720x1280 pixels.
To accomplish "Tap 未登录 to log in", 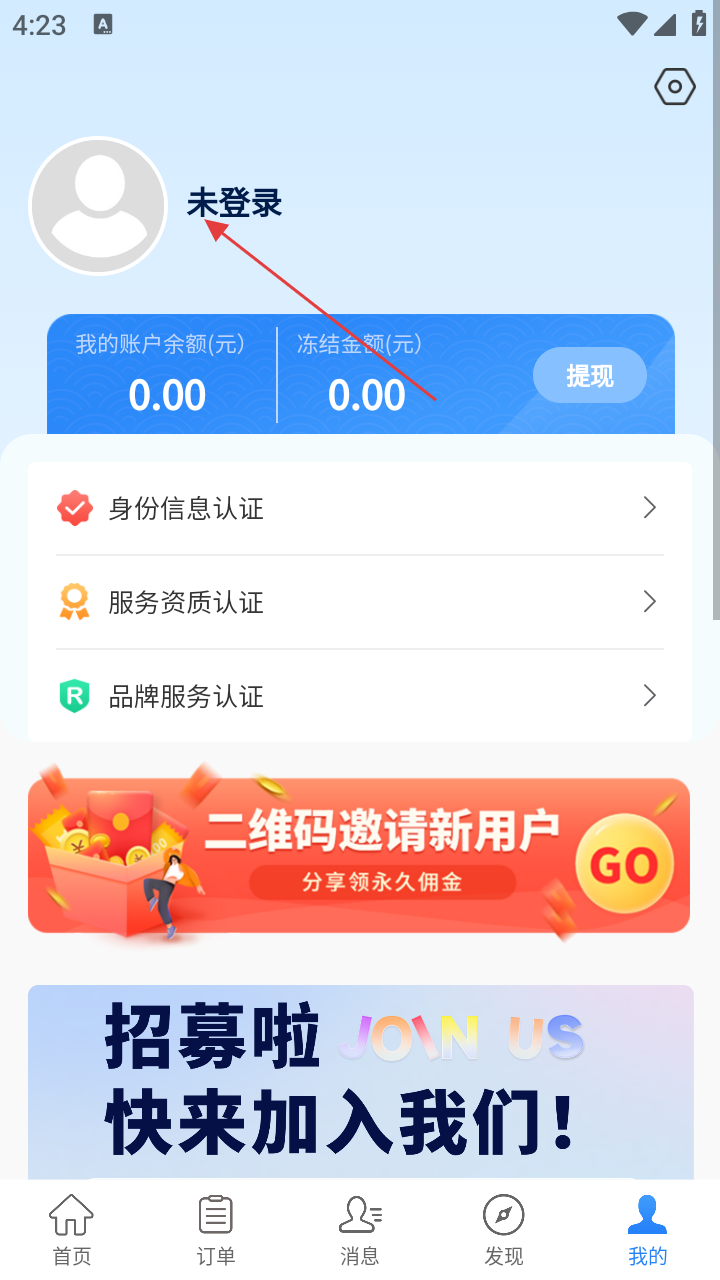I will click(235, 204).
